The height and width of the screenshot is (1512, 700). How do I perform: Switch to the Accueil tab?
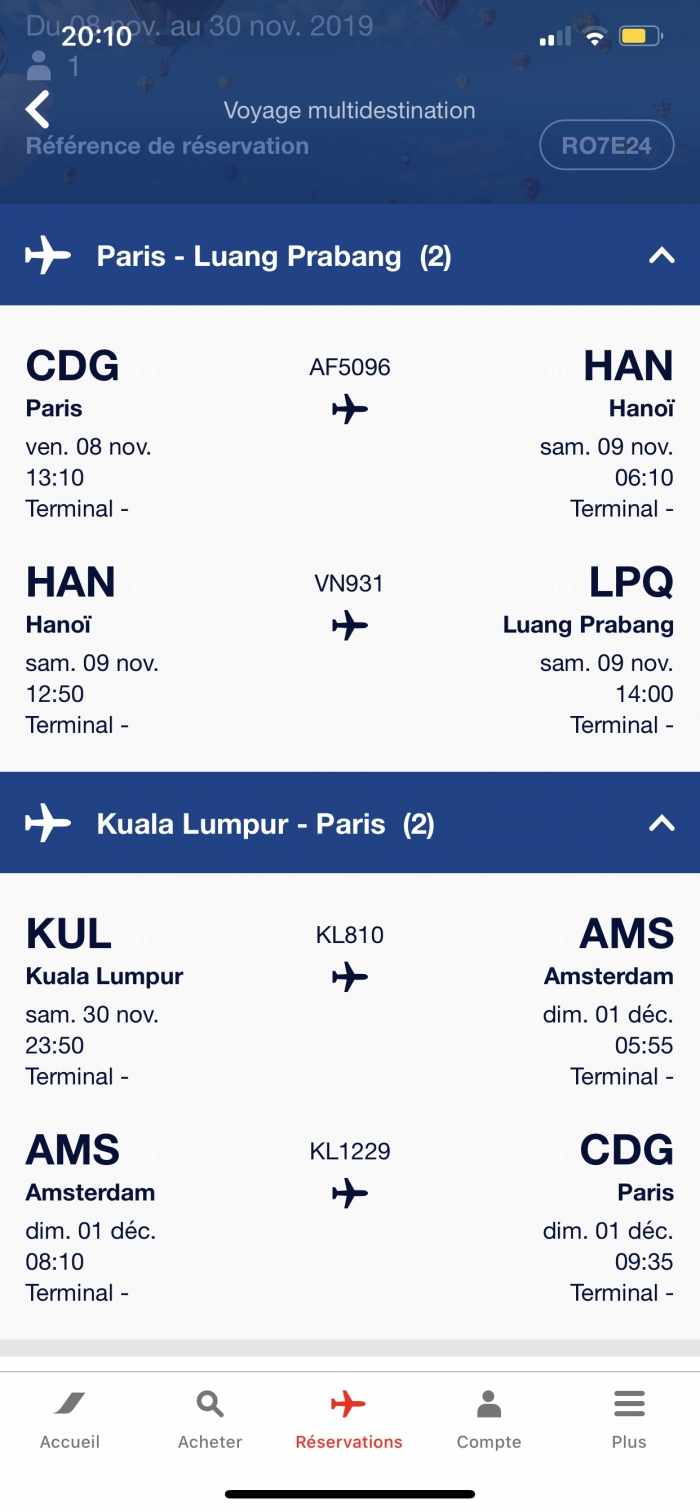tap(70, 1420)
